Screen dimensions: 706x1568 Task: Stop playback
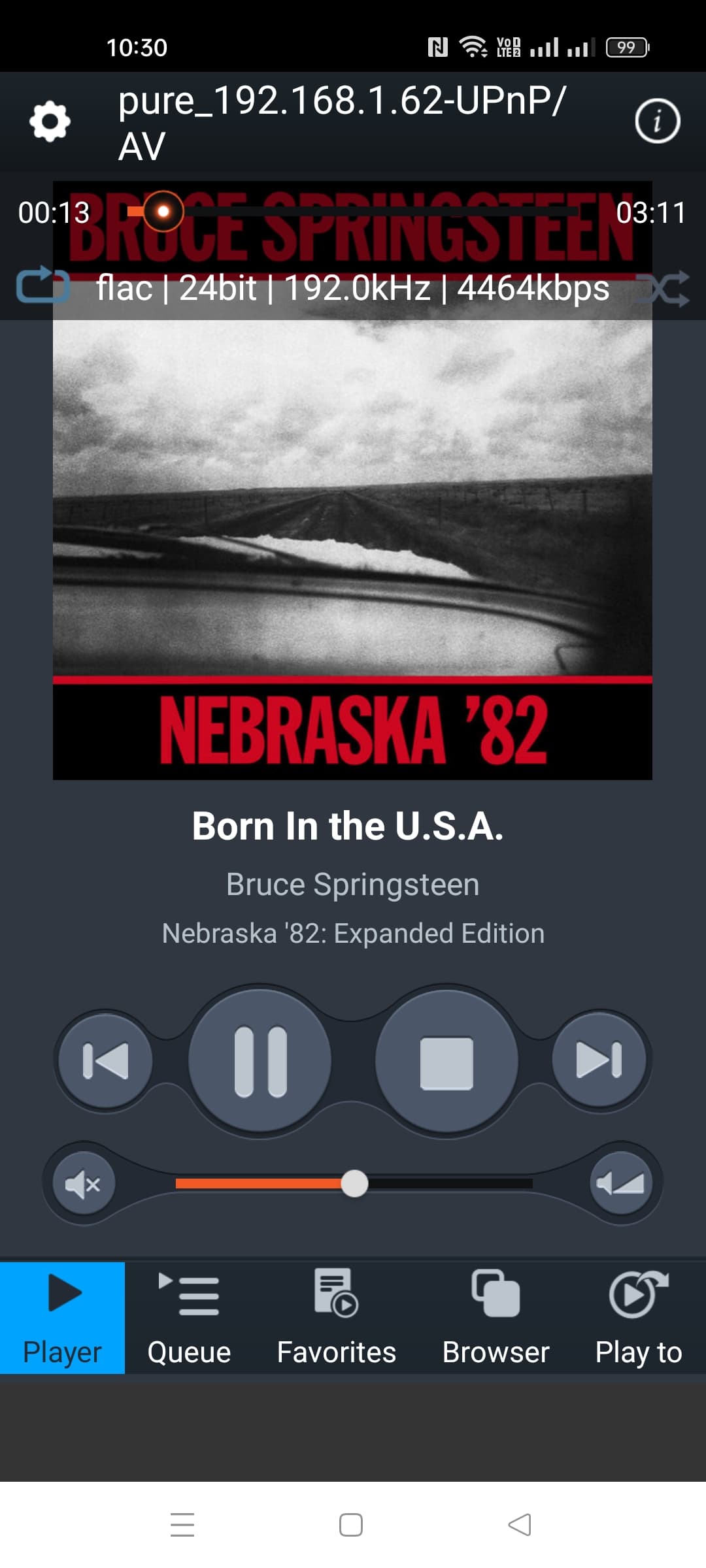tap(446, 1062)
